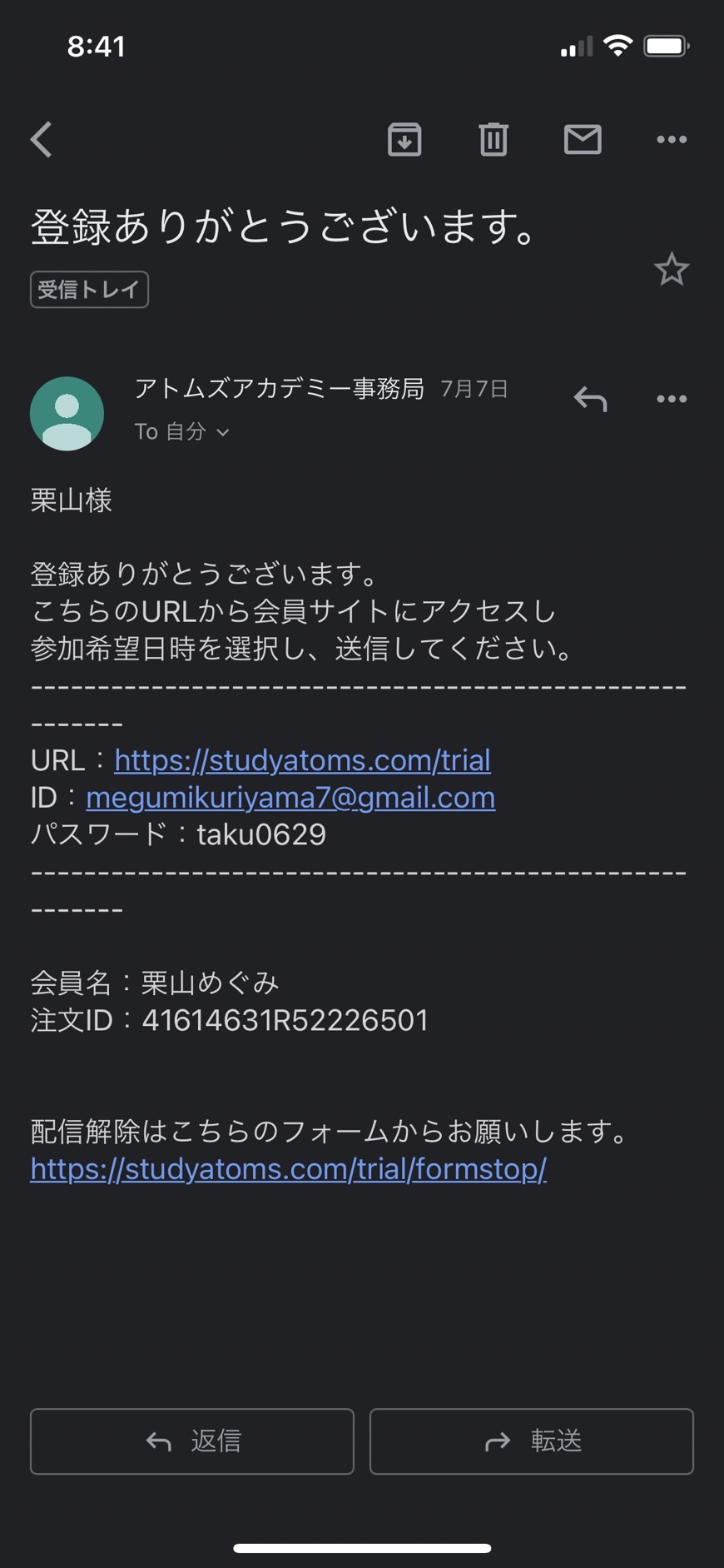The image size is (724, 1568).
Task: Expand the 'To 自分' recipient details
Action: click(x=181, y=431)
